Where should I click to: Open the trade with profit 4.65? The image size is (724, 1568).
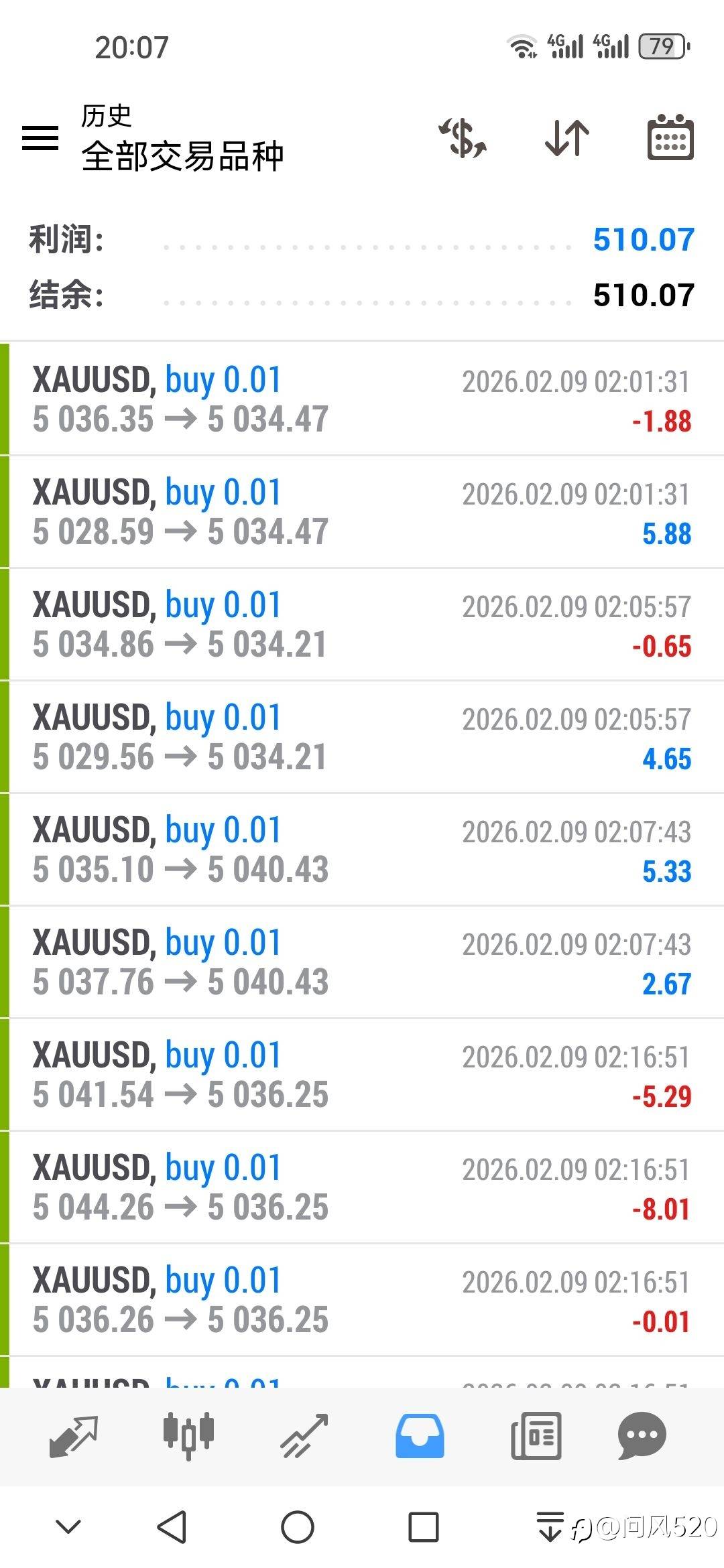coord(362,737)
